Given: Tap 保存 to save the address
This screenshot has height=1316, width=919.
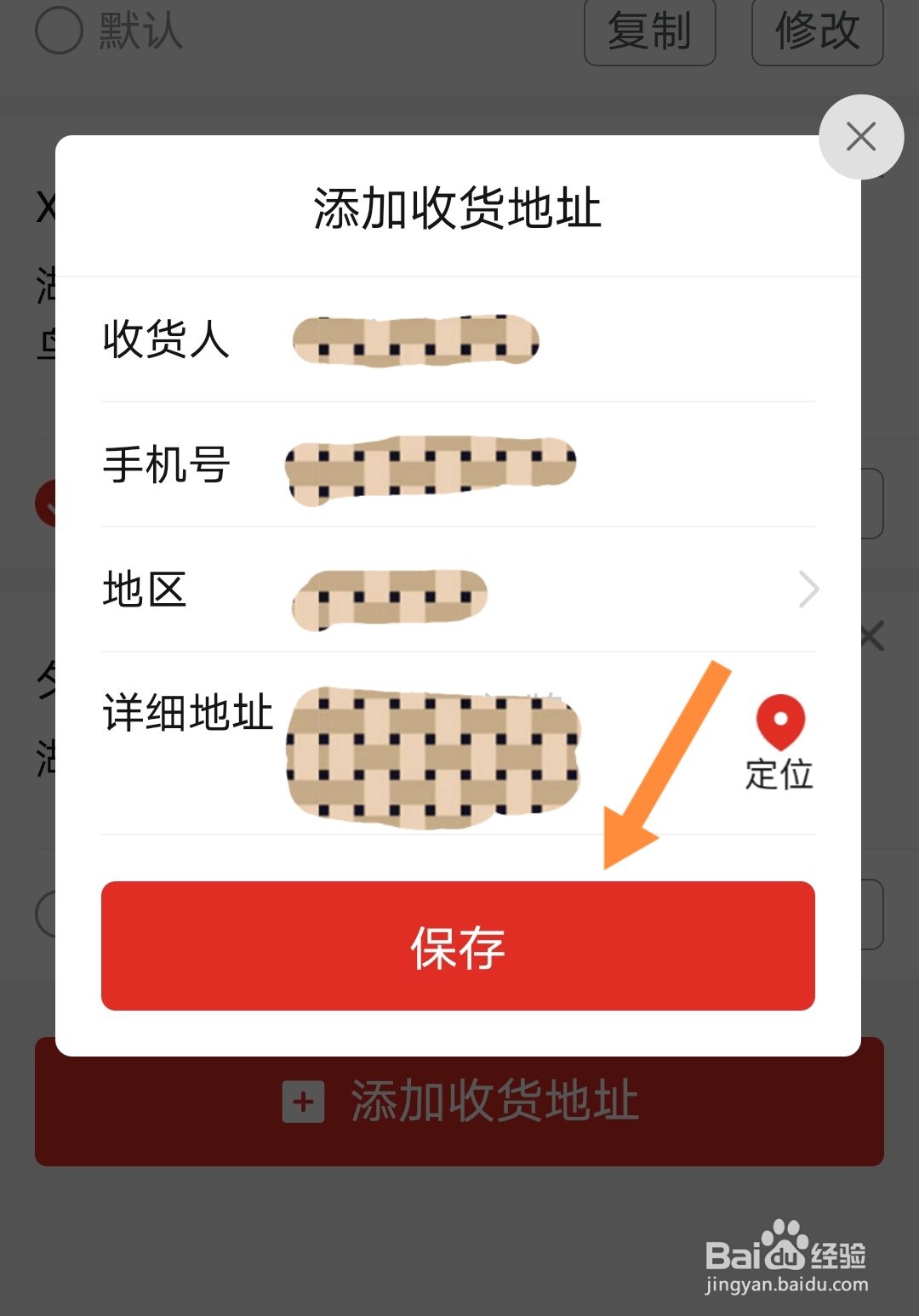Looking at the screenshot, I should (459, 946).
